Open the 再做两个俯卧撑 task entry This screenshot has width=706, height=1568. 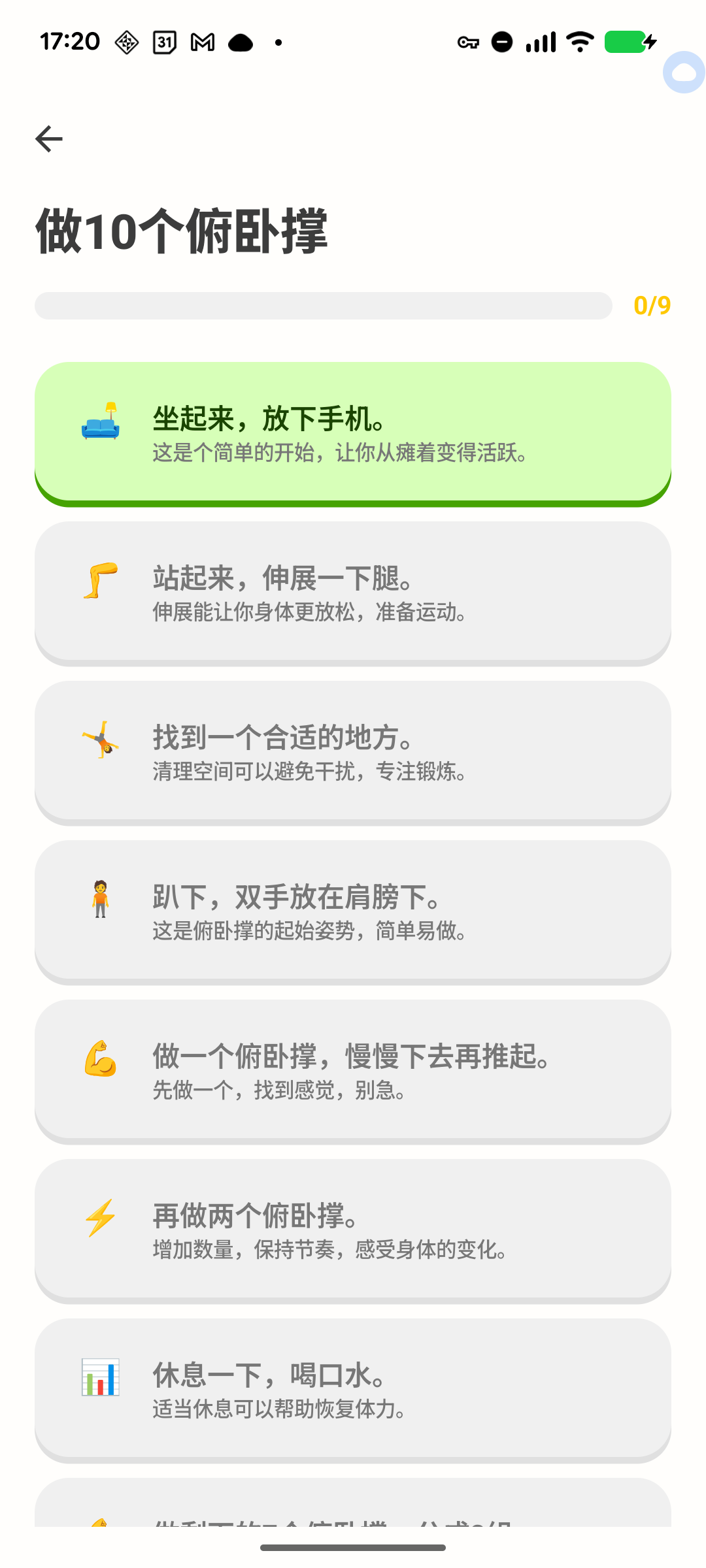[353, 1230]
